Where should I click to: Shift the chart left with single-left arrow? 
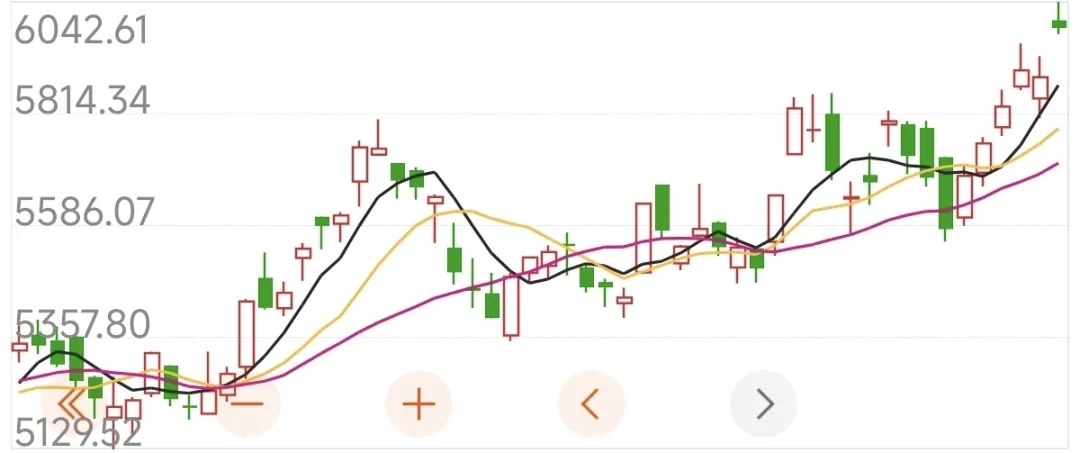click(x=591, y=404)
